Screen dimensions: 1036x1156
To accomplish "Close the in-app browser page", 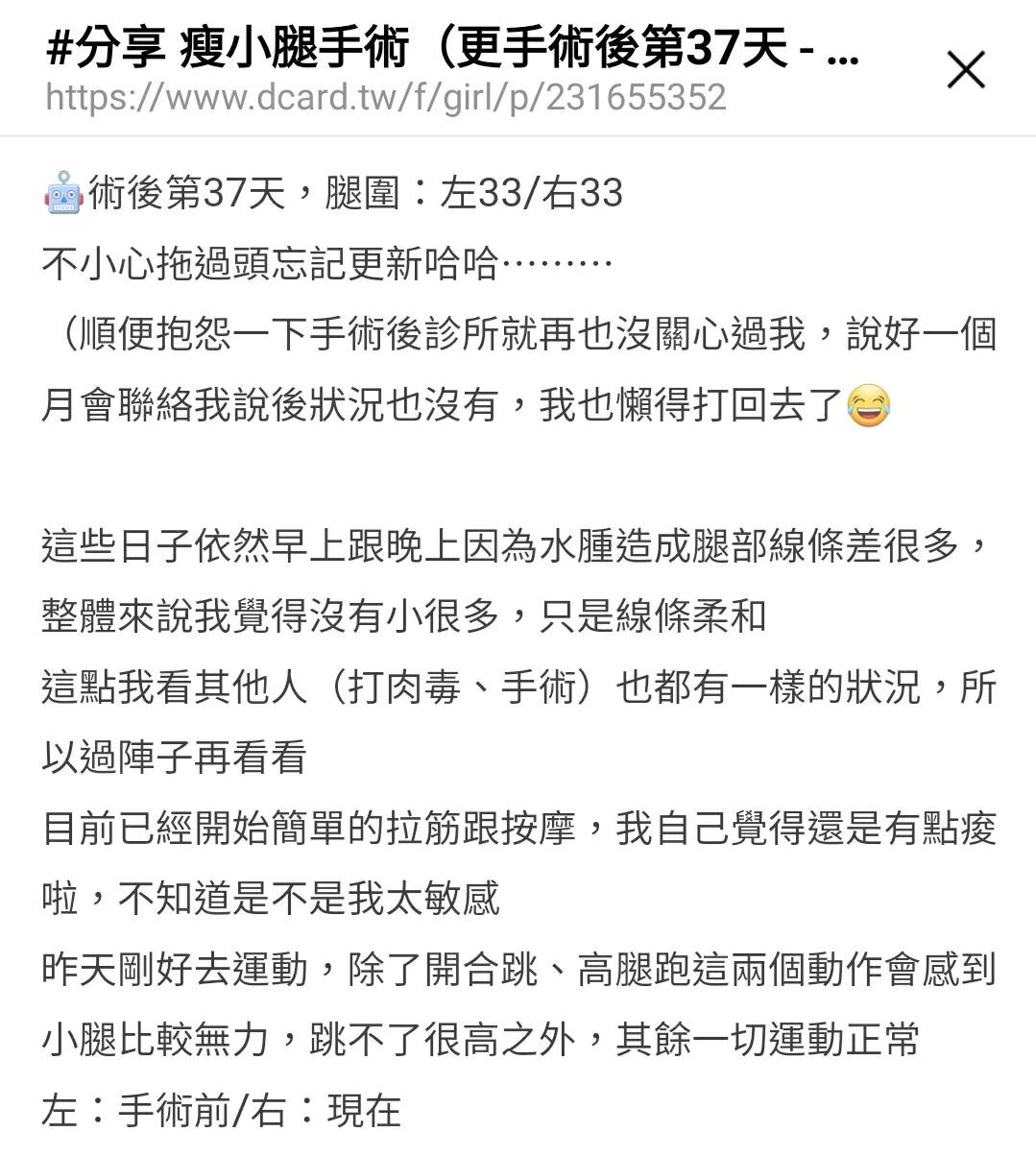I will tap(965, 70).
